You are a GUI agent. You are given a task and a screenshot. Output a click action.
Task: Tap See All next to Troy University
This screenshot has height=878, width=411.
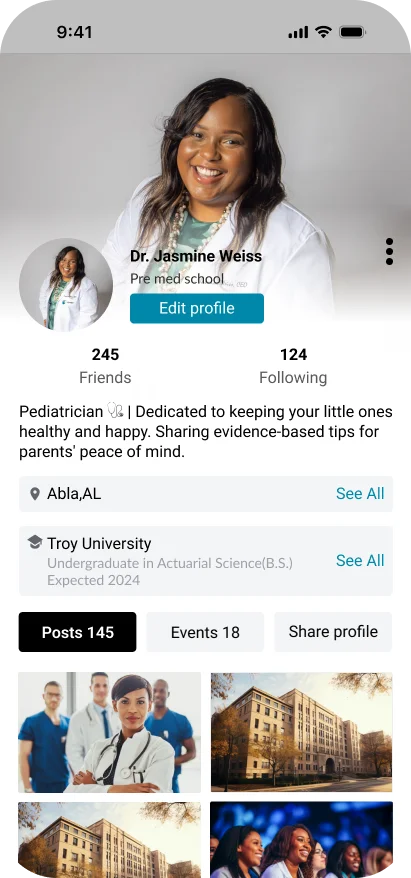360,561
